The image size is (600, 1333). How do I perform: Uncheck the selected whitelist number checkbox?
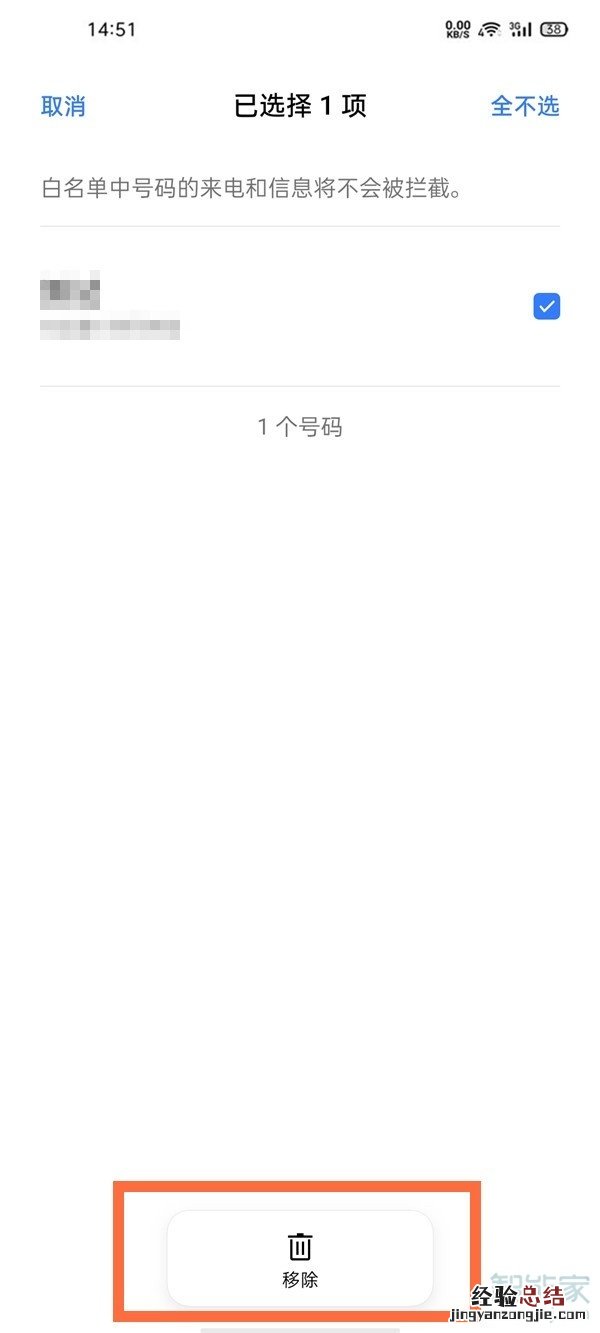(546, 307)
